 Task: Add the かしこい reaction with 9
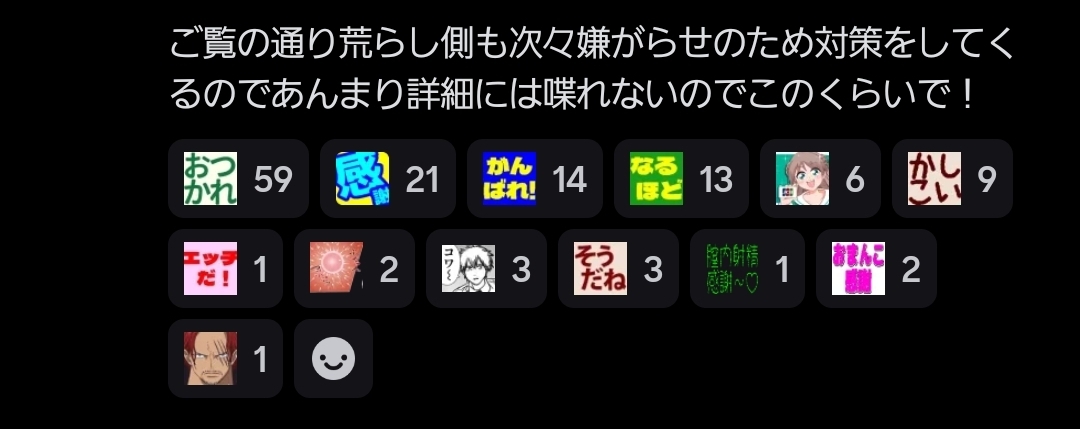coord(951,179)
